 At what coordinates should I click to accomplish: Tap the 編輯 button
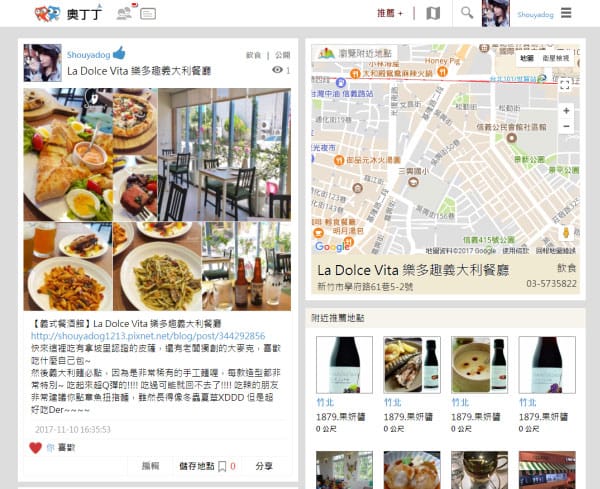[150, 466]
